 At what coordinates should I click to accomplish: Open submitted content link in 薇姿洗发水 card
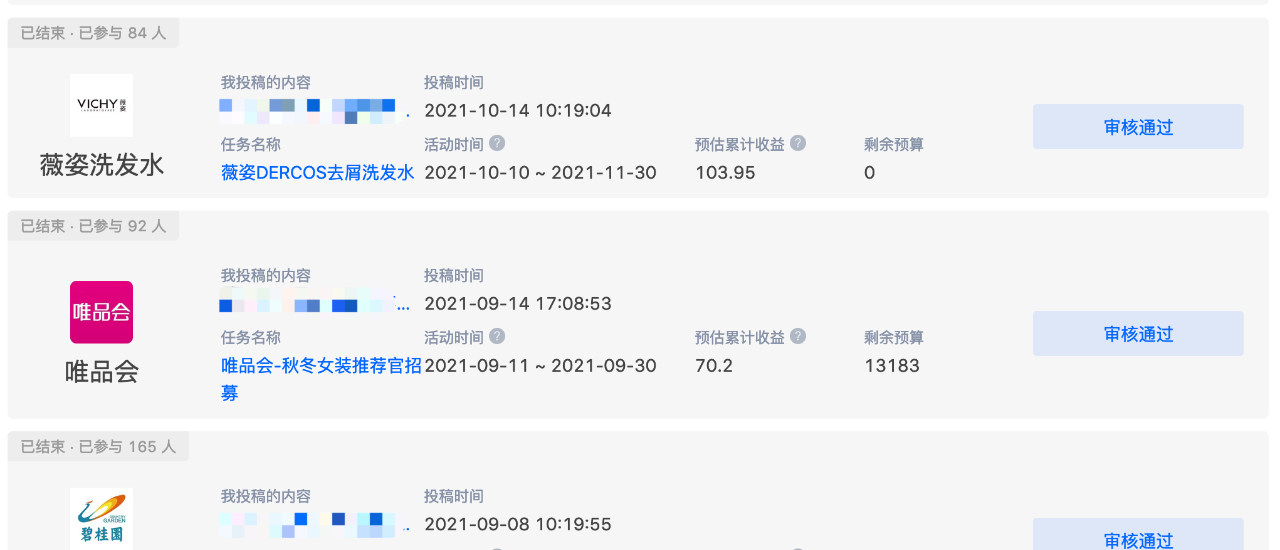[315, 110]
